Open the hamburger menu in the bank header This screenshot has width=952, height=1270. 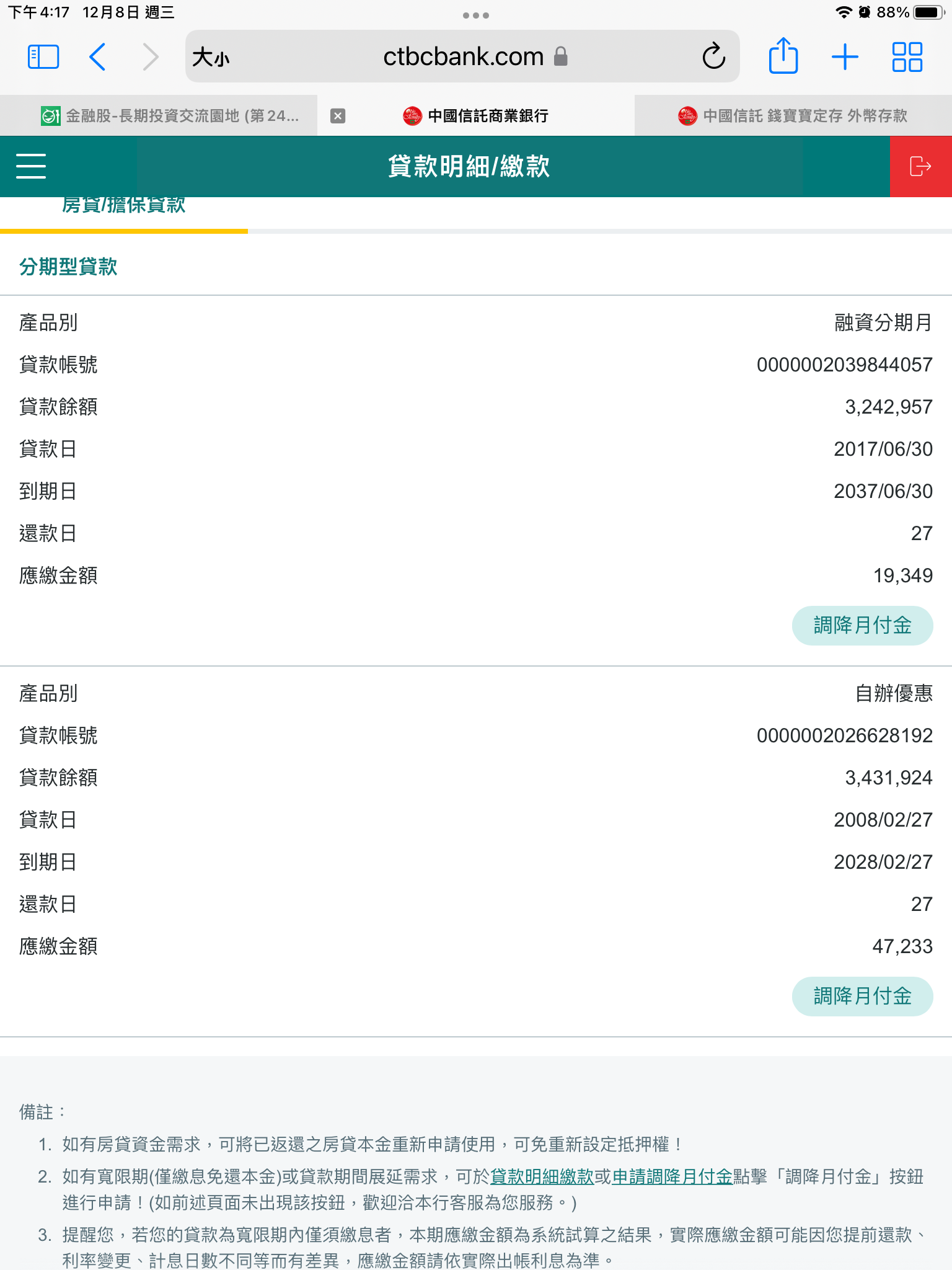[31, 166]
